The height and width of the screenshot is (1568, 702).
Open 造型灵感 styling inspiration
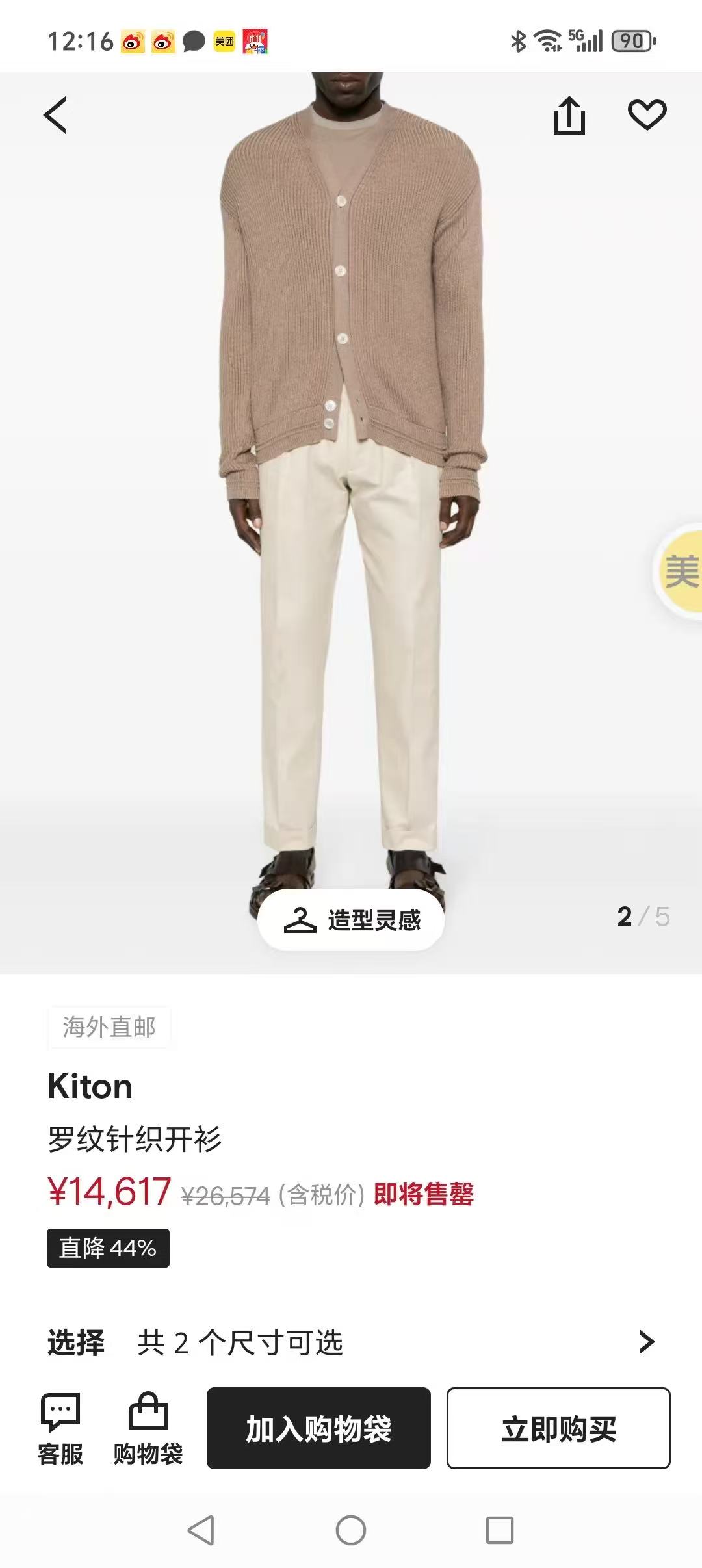click(x=352, y=920)
